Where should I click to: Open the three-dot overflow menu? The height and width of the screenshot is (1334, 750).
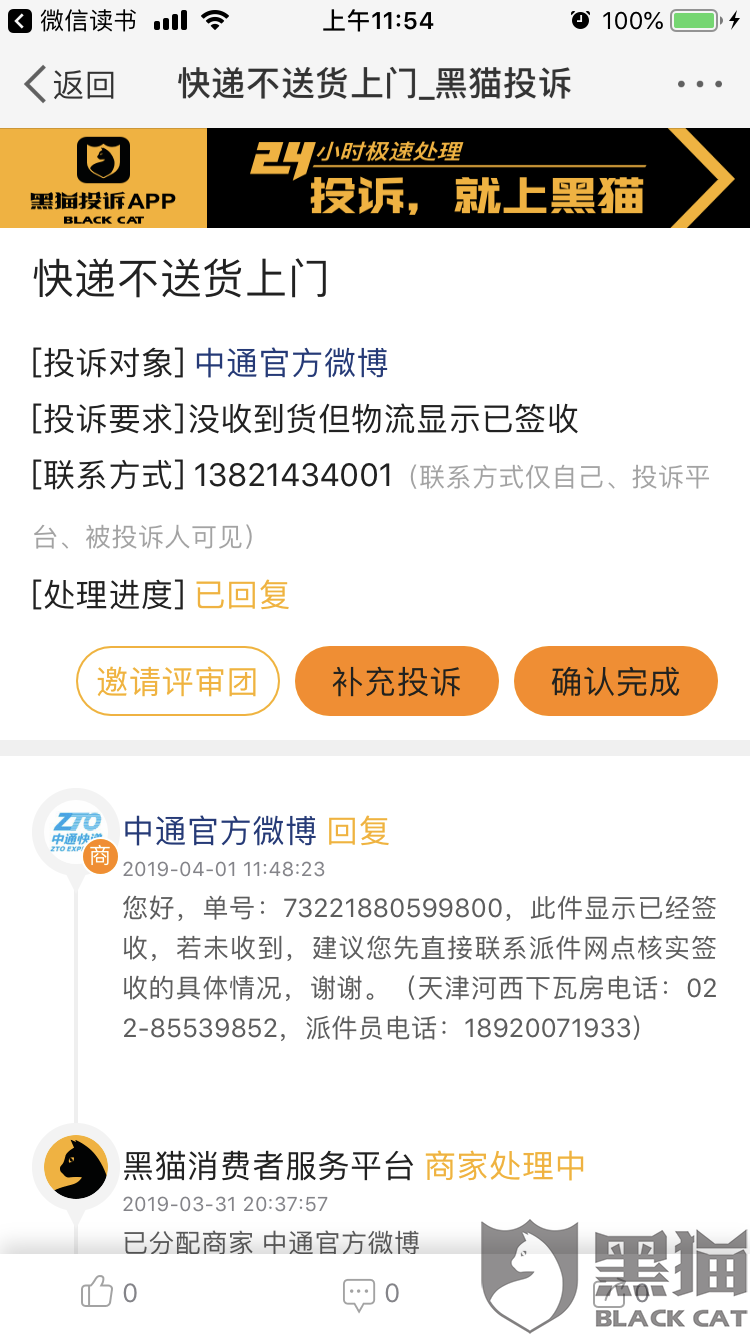[700, 85]
